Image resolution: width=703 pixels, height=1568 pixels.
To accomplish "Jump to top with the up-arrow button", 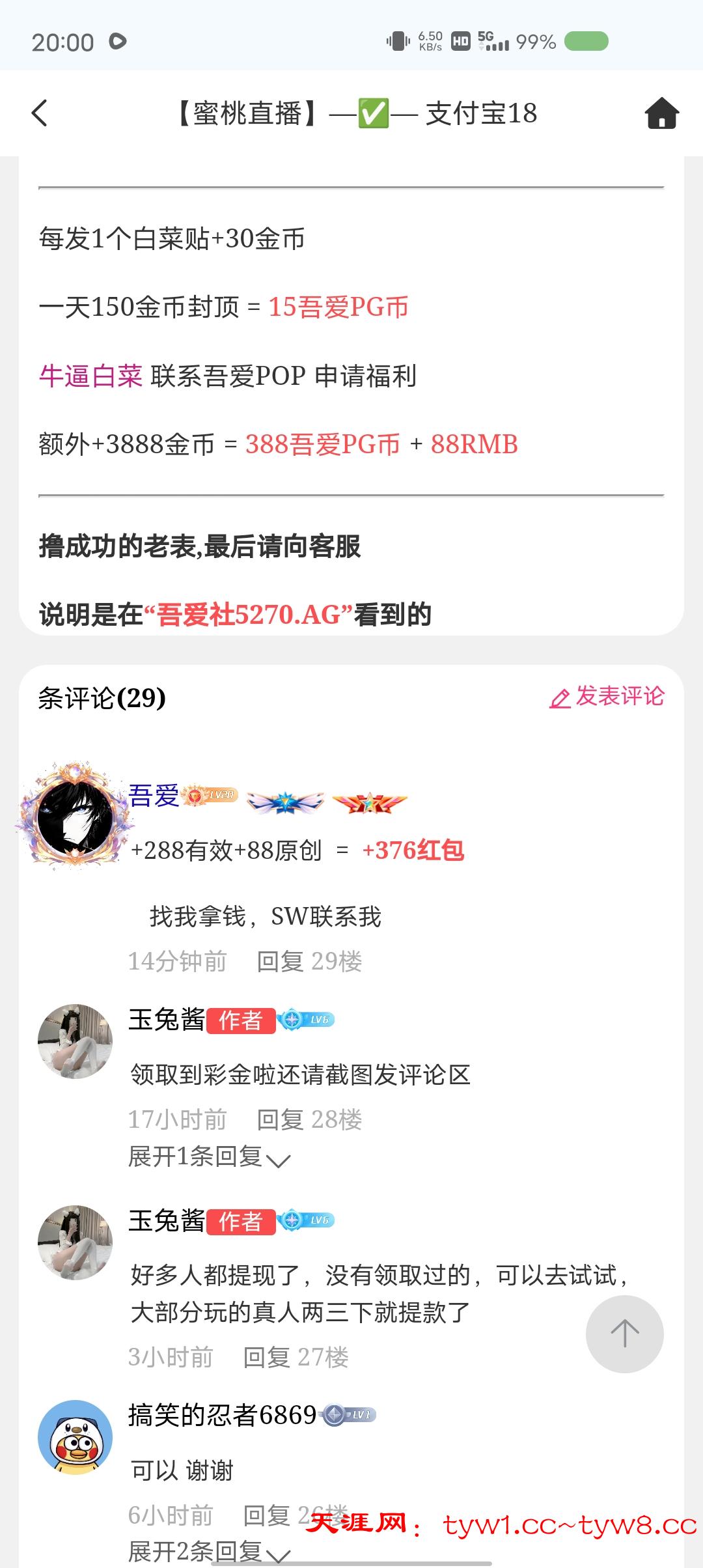I will pyautogui.click(x=624, y=1334).
